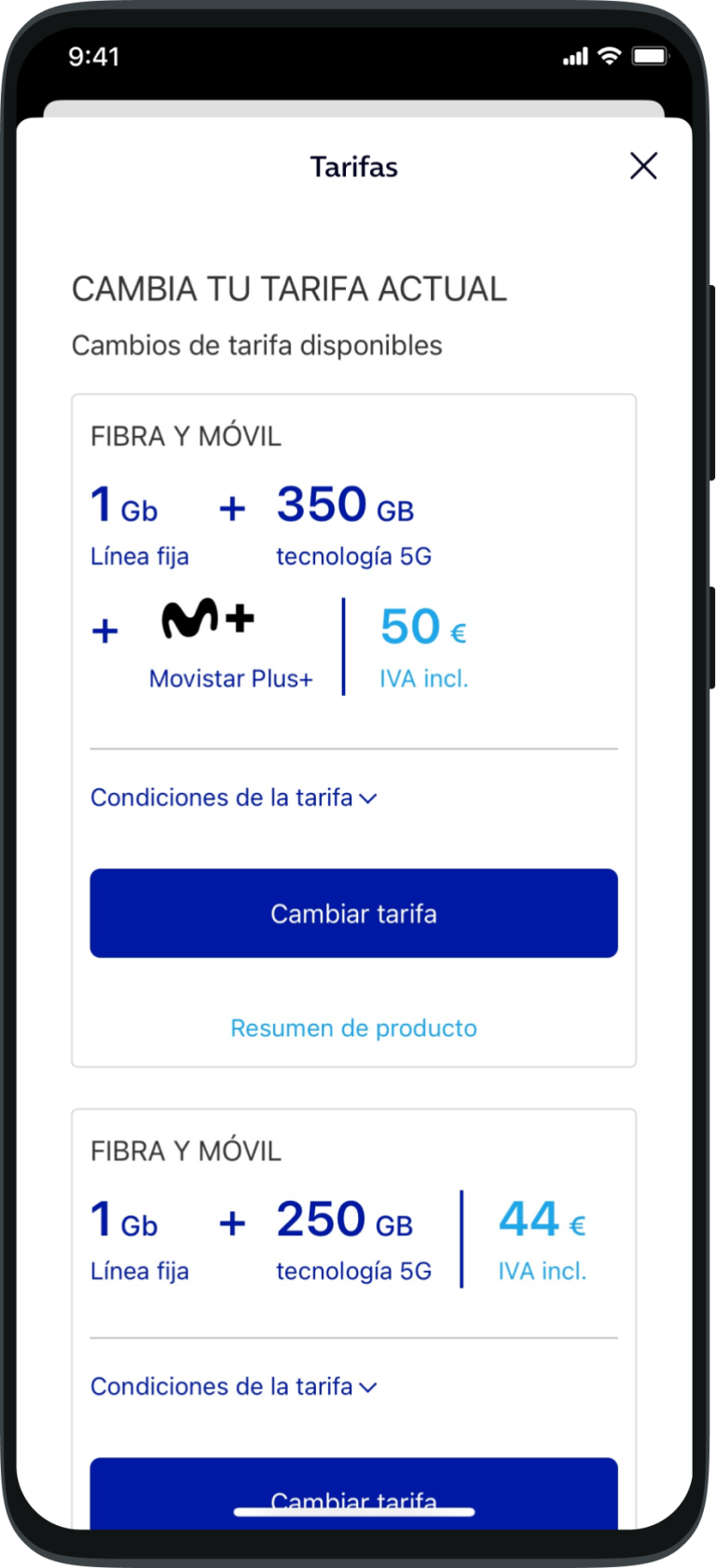Image resolution: width=716 pixels, height=1568 pixels.
Task: Tap the CAMBIA TU TARIFA ACTUAL heading
Action: coord(289,289)
